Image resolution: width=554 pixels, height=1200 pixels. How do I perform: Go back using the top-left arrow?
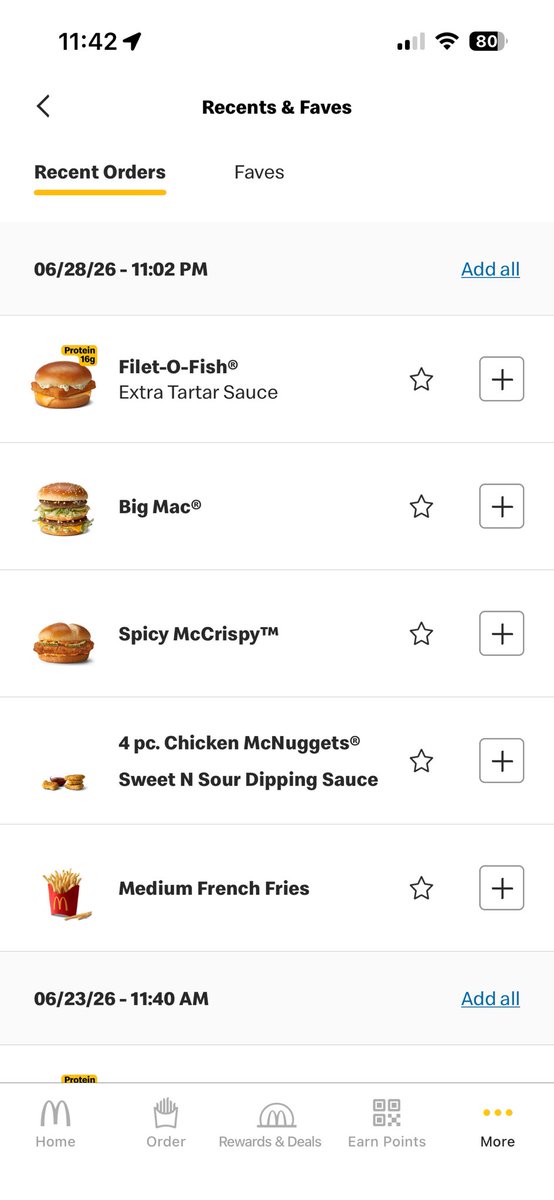[x=43, y=106]
